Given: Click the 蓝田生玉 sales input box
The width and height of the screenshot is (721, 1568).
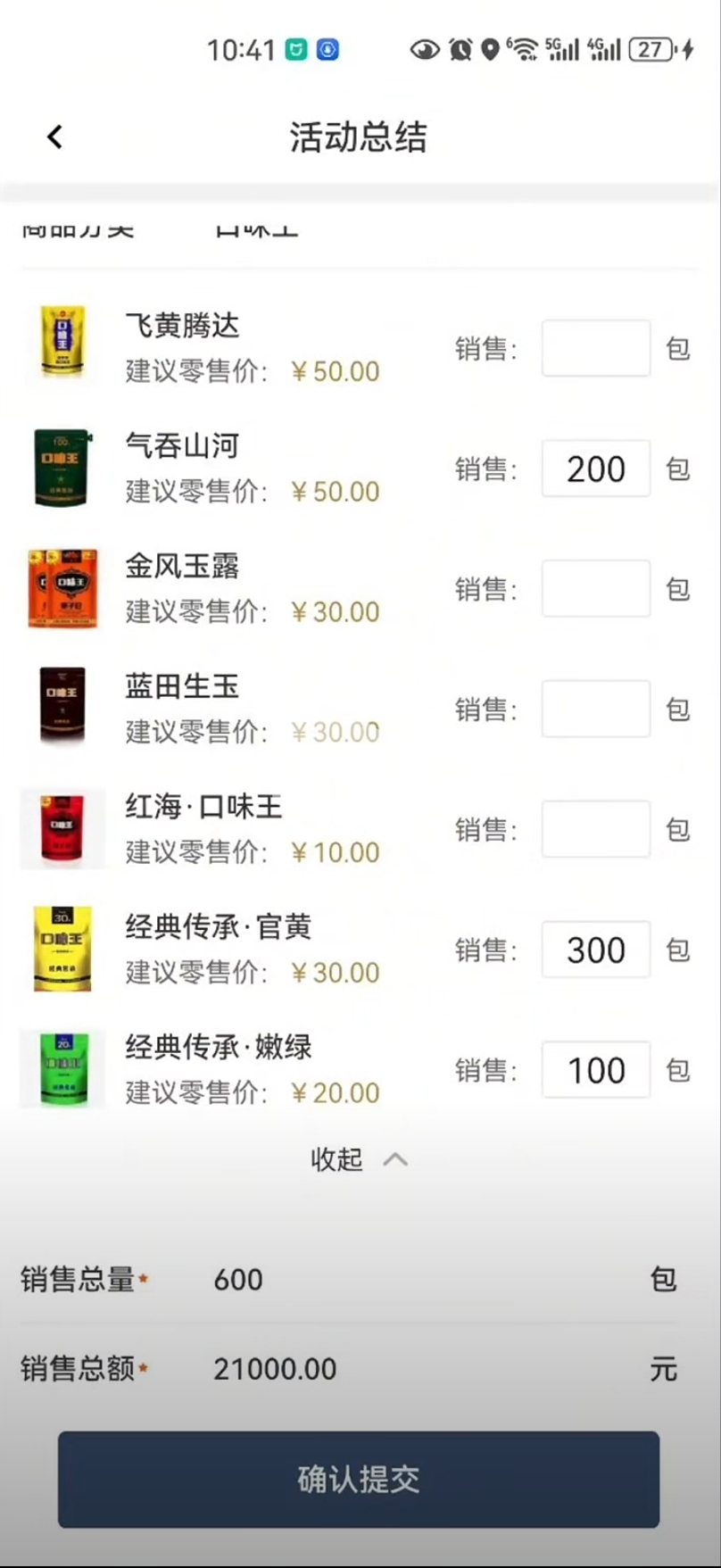Looking at the screenshot, I should point(595,709).
